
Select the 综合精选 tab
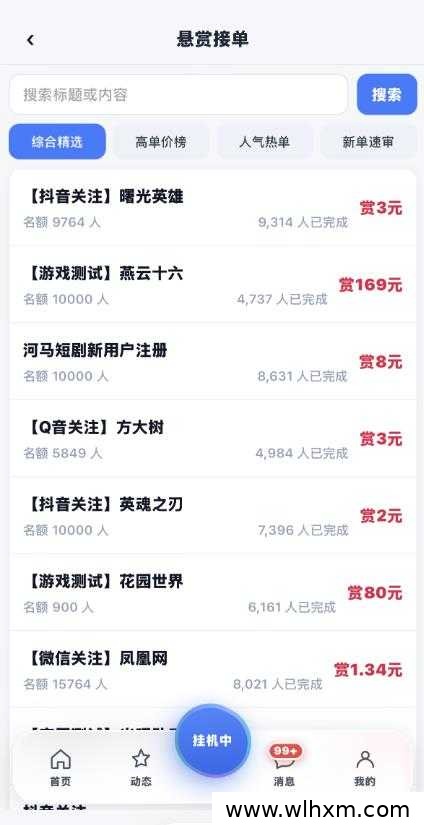57,142
